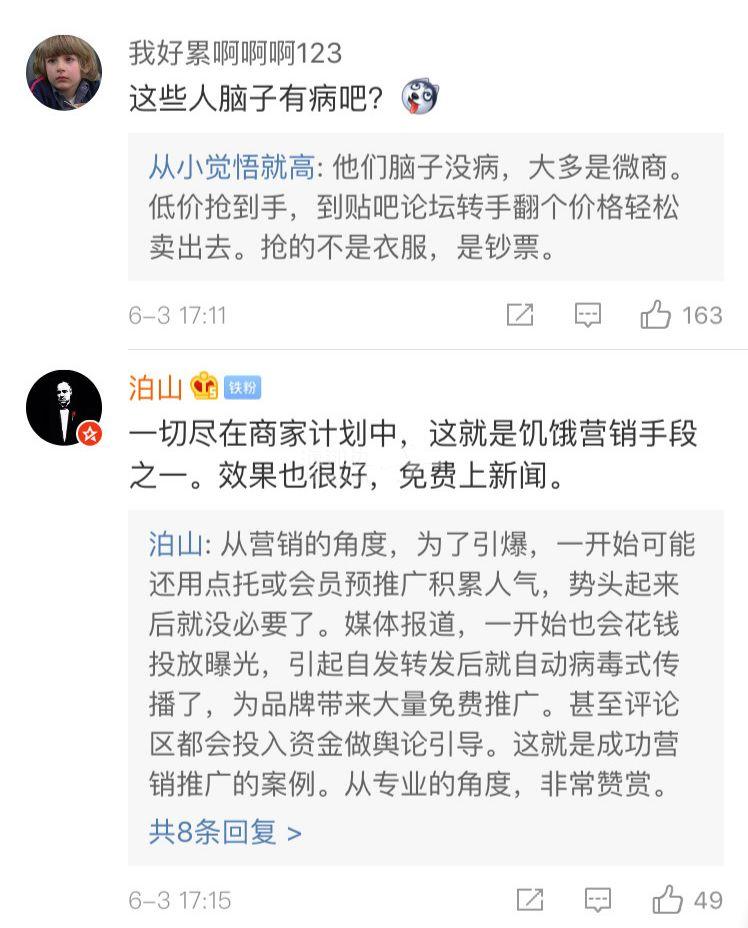Tap the 铁粉 badge next to 泊山
Screen dimensions: 748x928
coord(243,388)
